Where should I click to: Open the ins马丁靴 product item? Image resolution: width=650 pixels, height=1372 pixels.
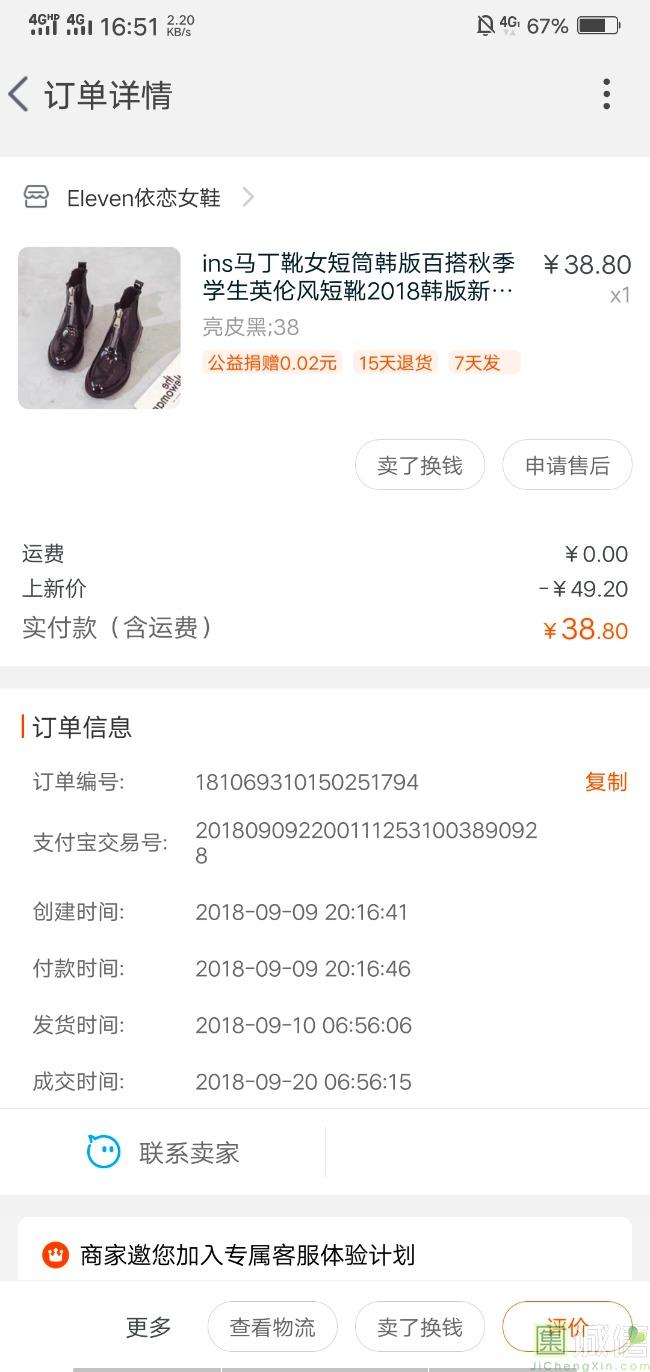[x=325, y=327]
